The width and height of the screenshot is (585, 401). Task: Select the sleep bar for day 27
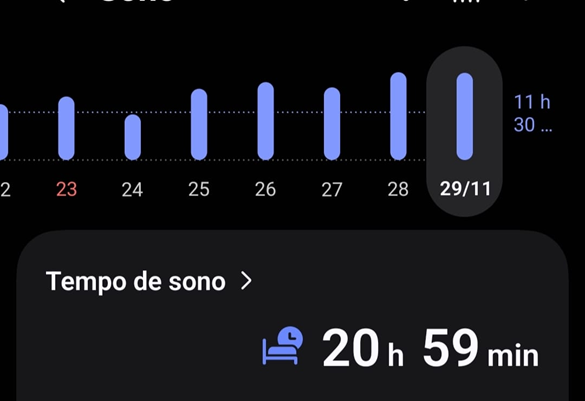tap(332, 124)
